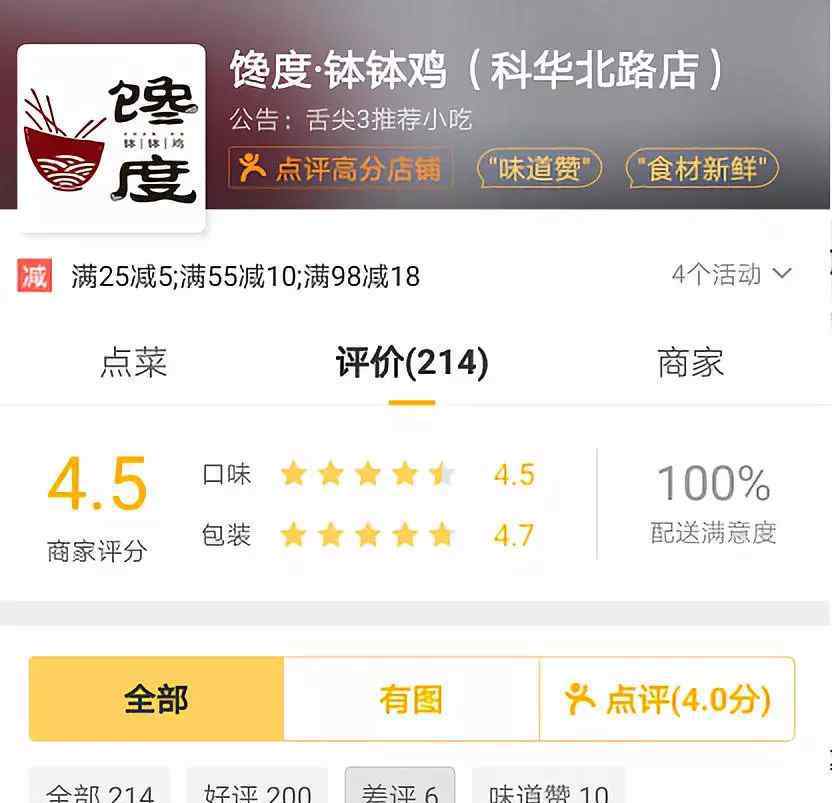Expand the 4个活动 promotions list

tap(732, 274)
